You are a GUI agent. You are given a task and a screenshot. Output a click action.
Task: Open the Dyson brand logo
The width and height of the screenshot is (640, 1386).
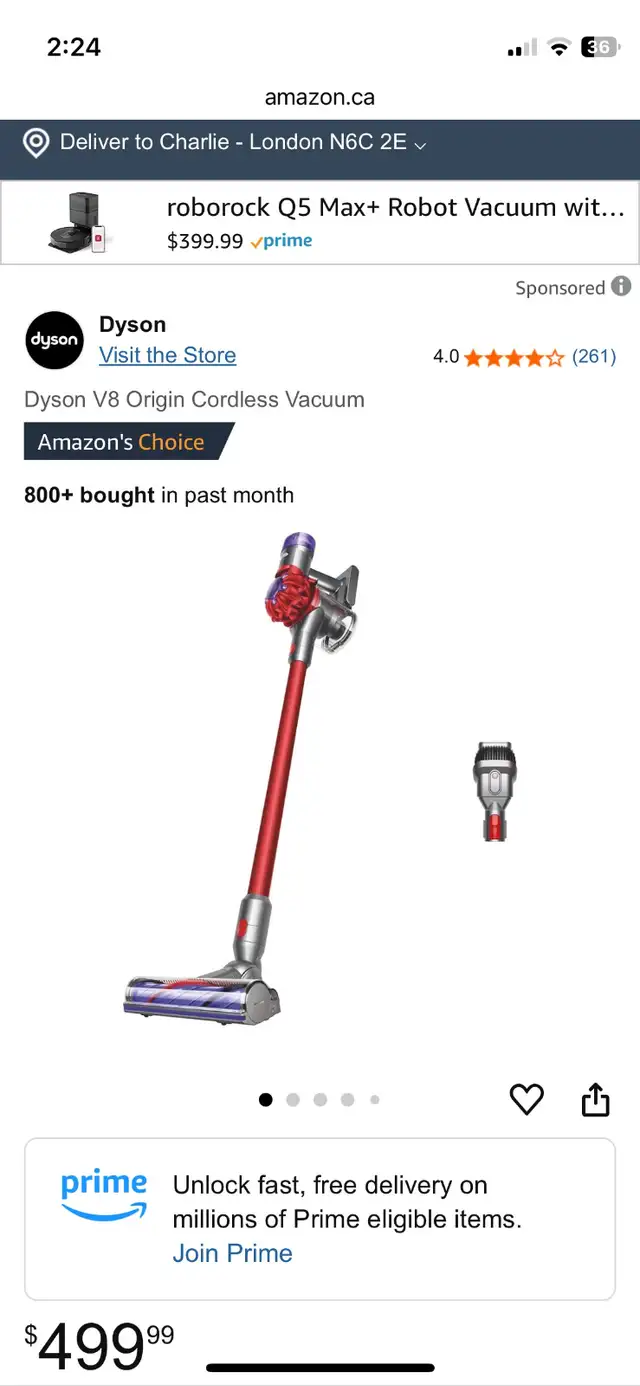click(54, 340)
